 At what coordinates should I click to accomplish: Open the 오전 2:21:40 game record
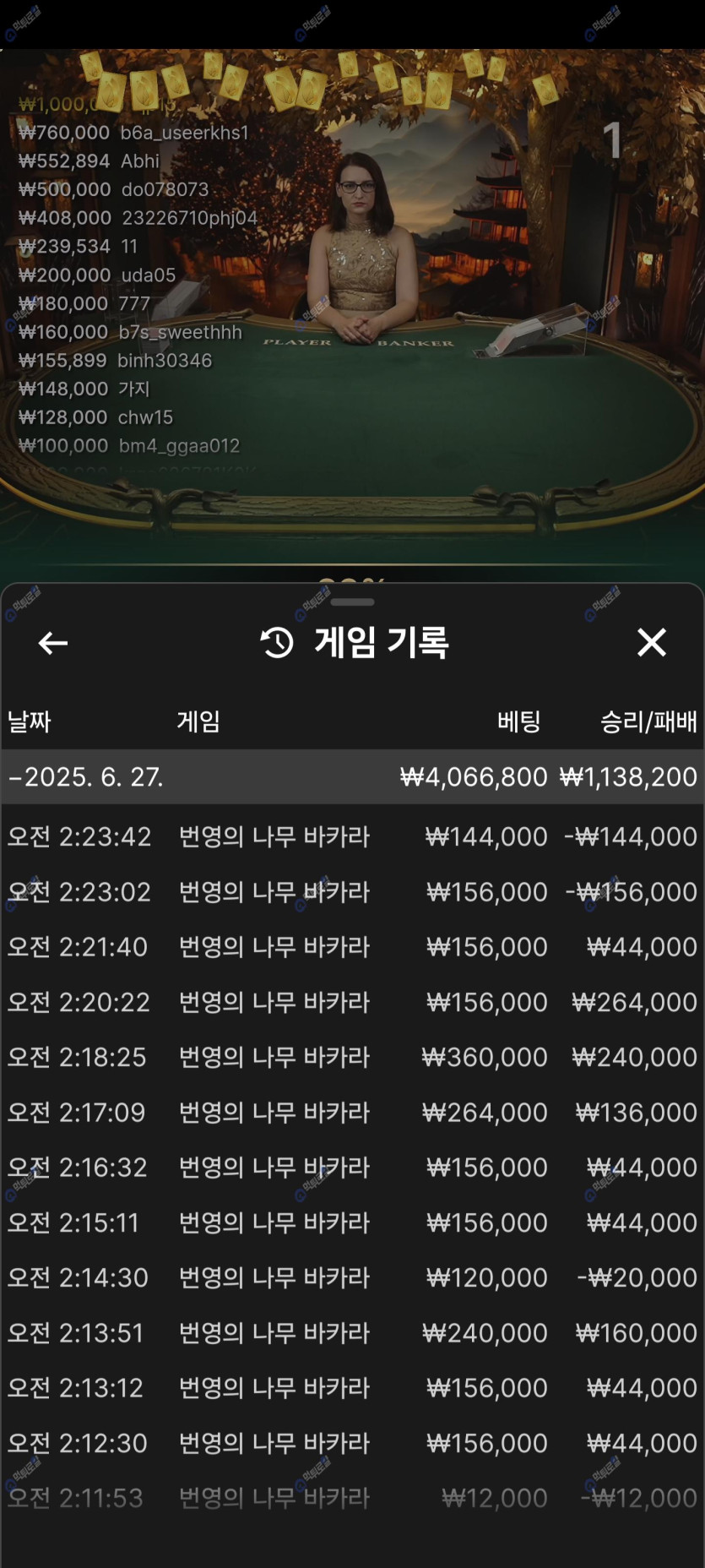pos(352,946)
